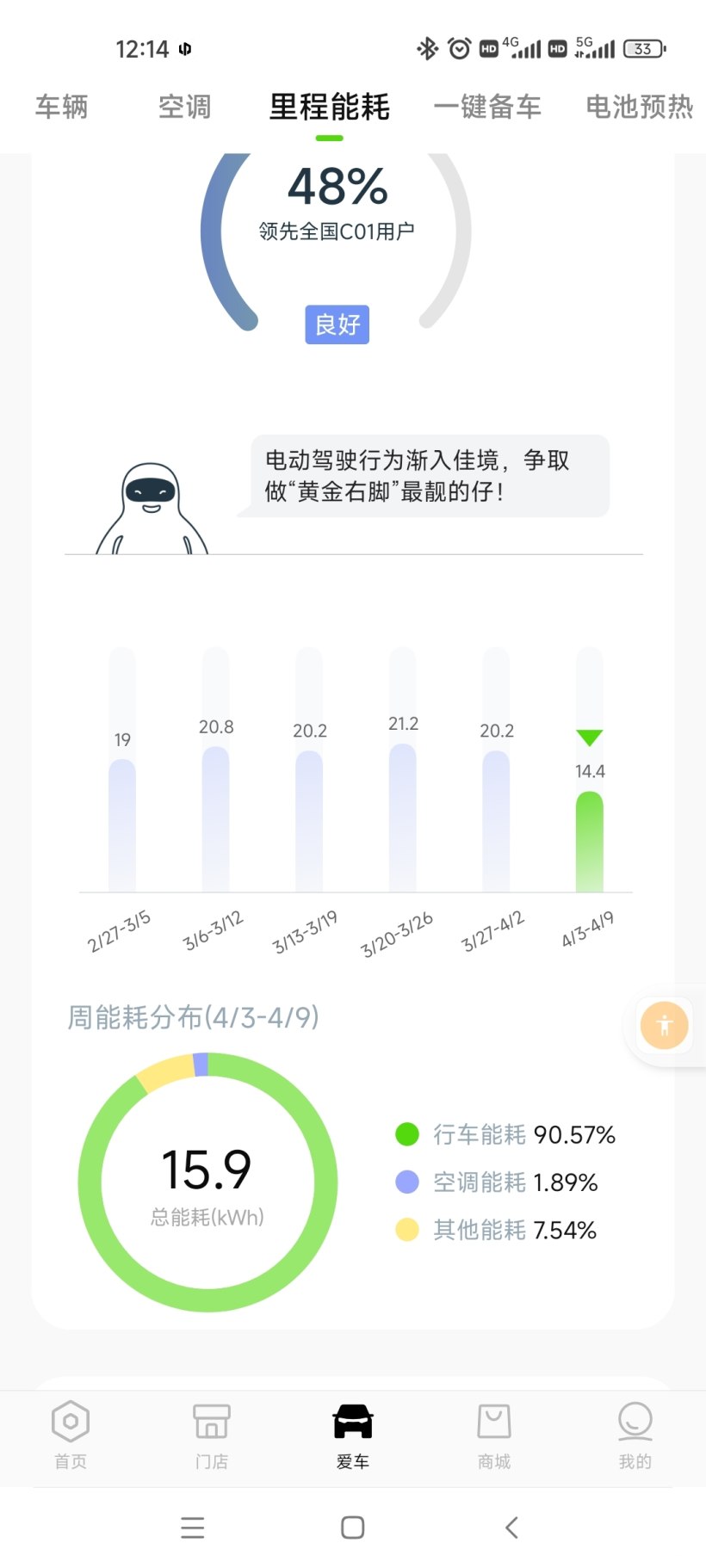The width and height of the screenshot is (706, 1568).
Task: Select the 一键备车 tab
Action: pos(487,107)
